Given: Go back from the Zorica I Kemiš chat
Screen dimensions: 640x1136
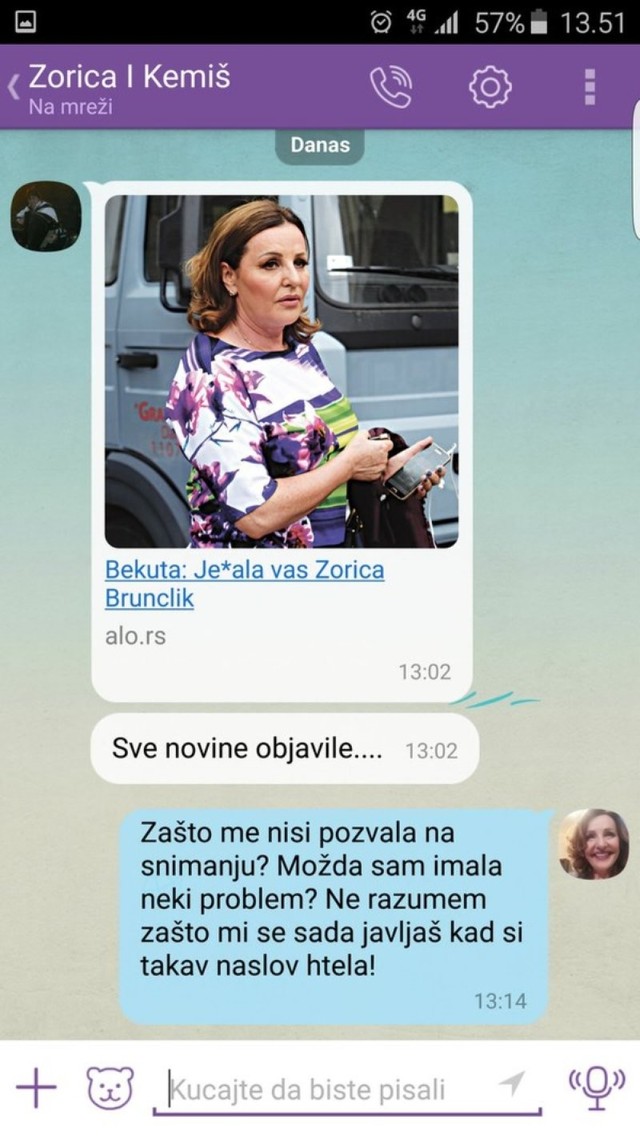Looking at the screenshot, I should pyautogui.click(x=14, y=87).
